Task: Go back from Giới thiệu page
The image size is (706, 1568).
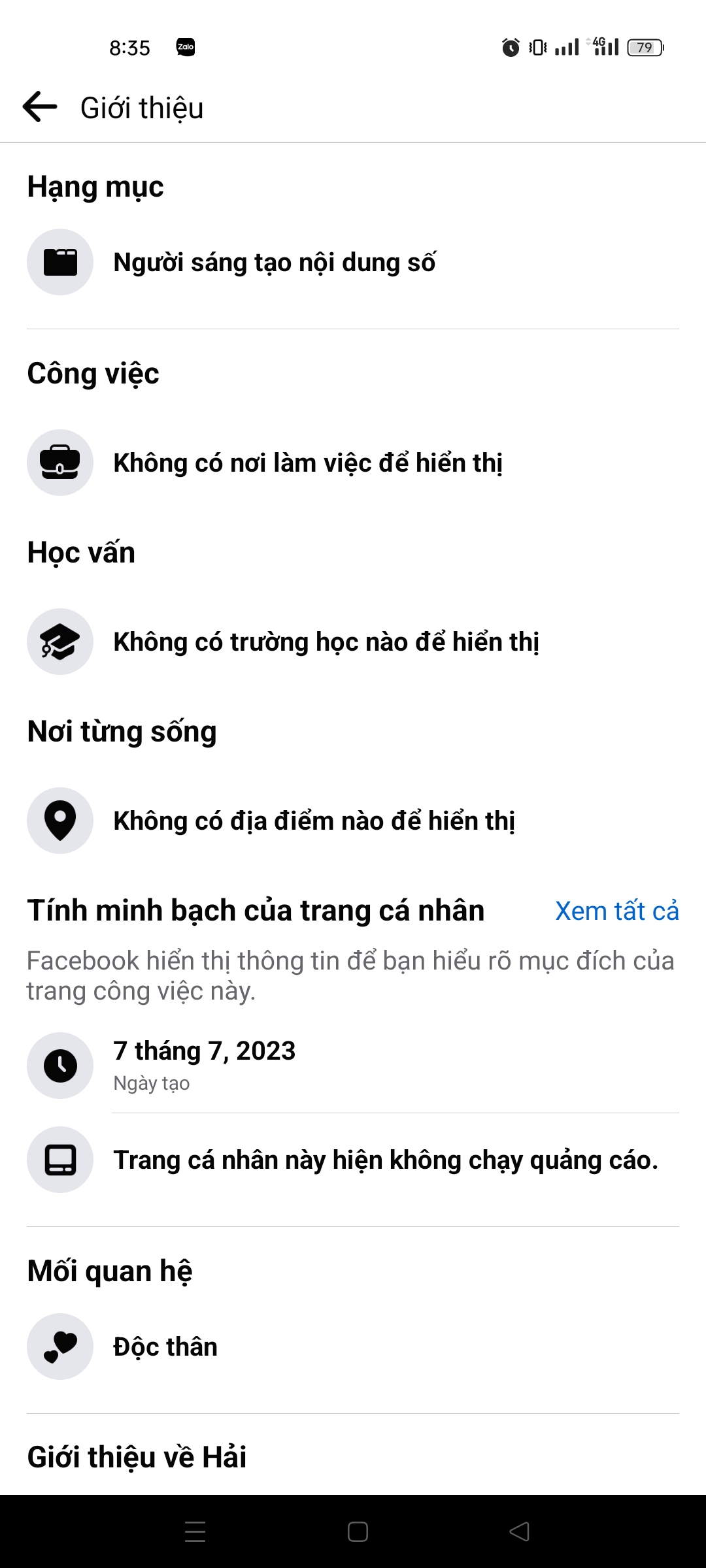Action: pos(40,107)
